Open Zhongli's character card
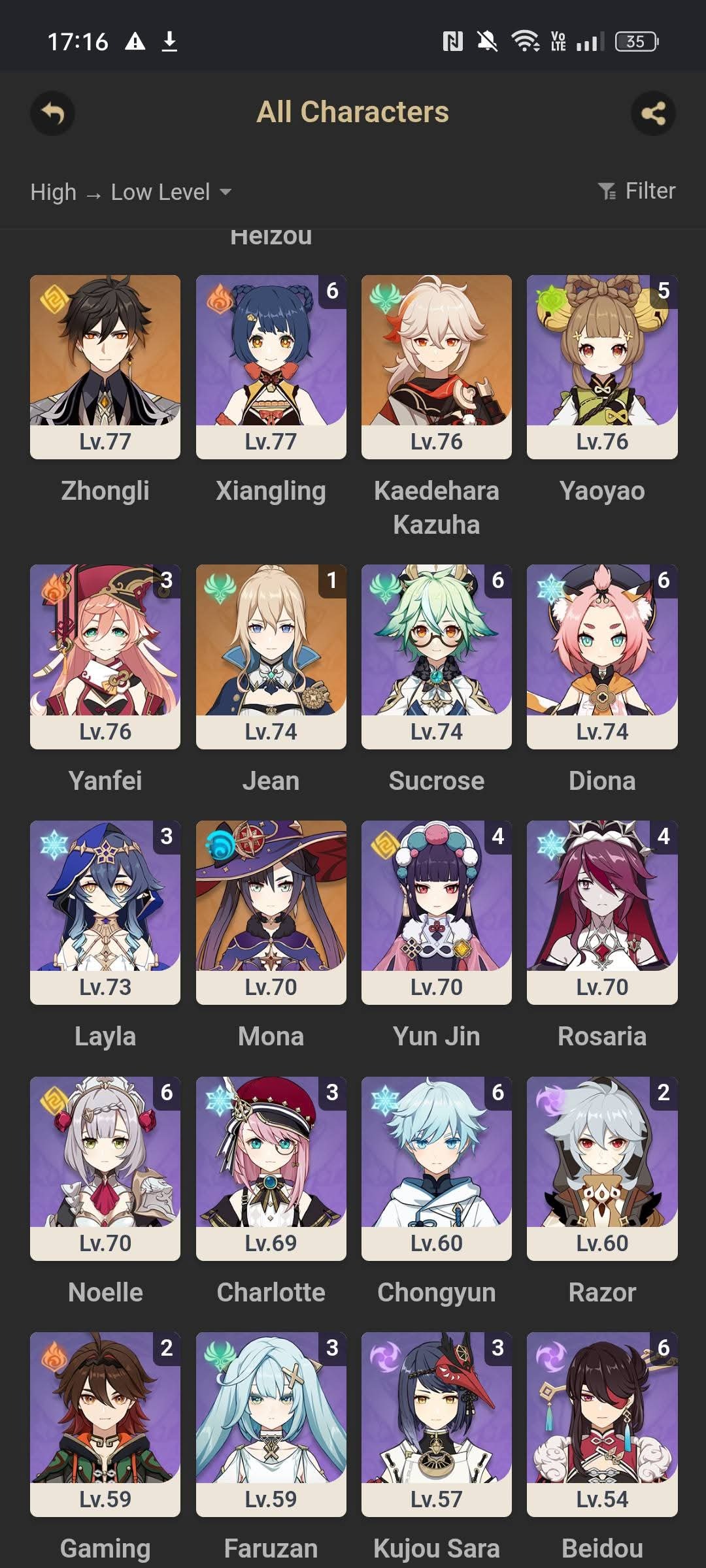Screen dimensions: 706x1568 pos(105,367)
